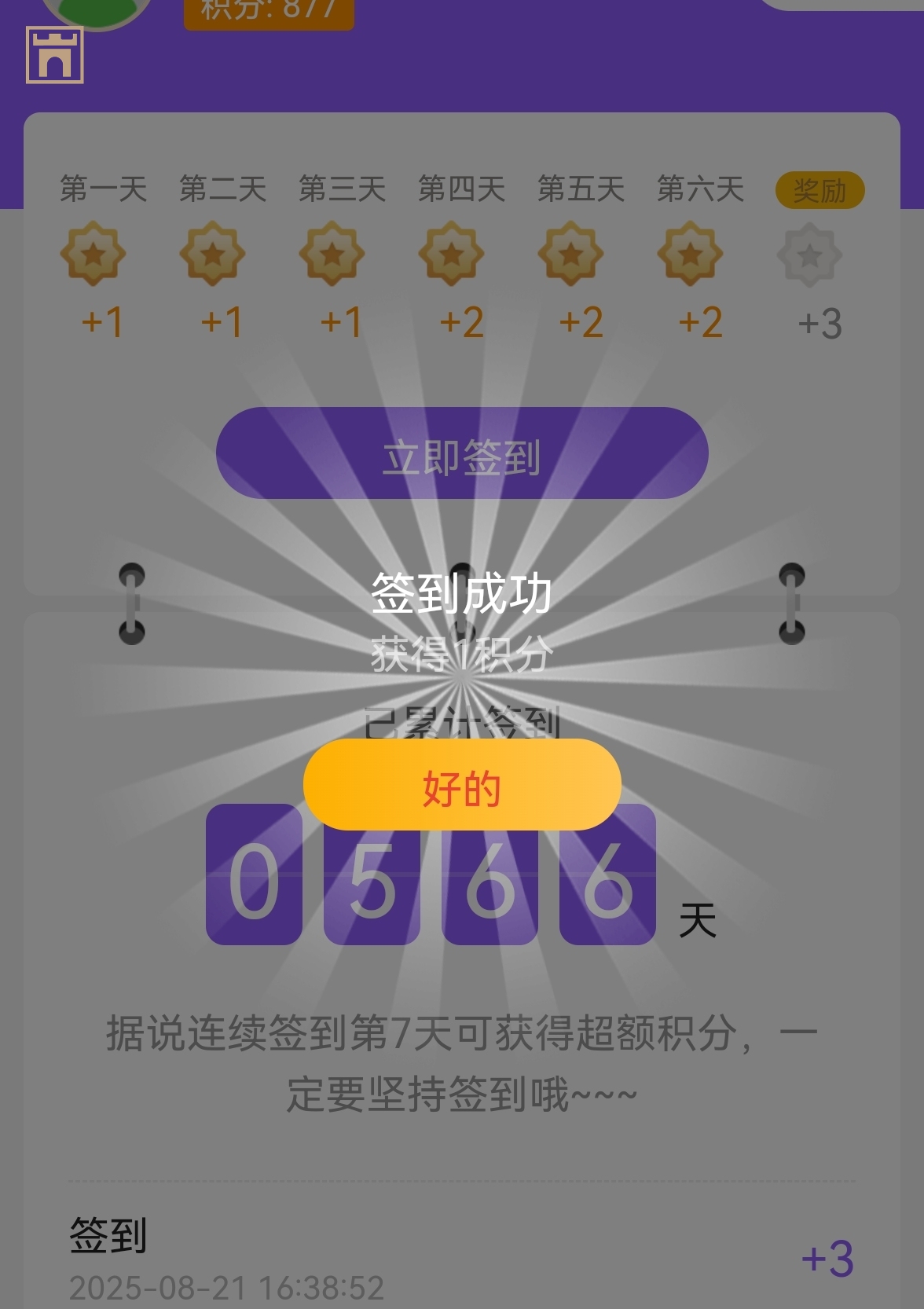Open the 奖励 reward badge

(819, 190)
